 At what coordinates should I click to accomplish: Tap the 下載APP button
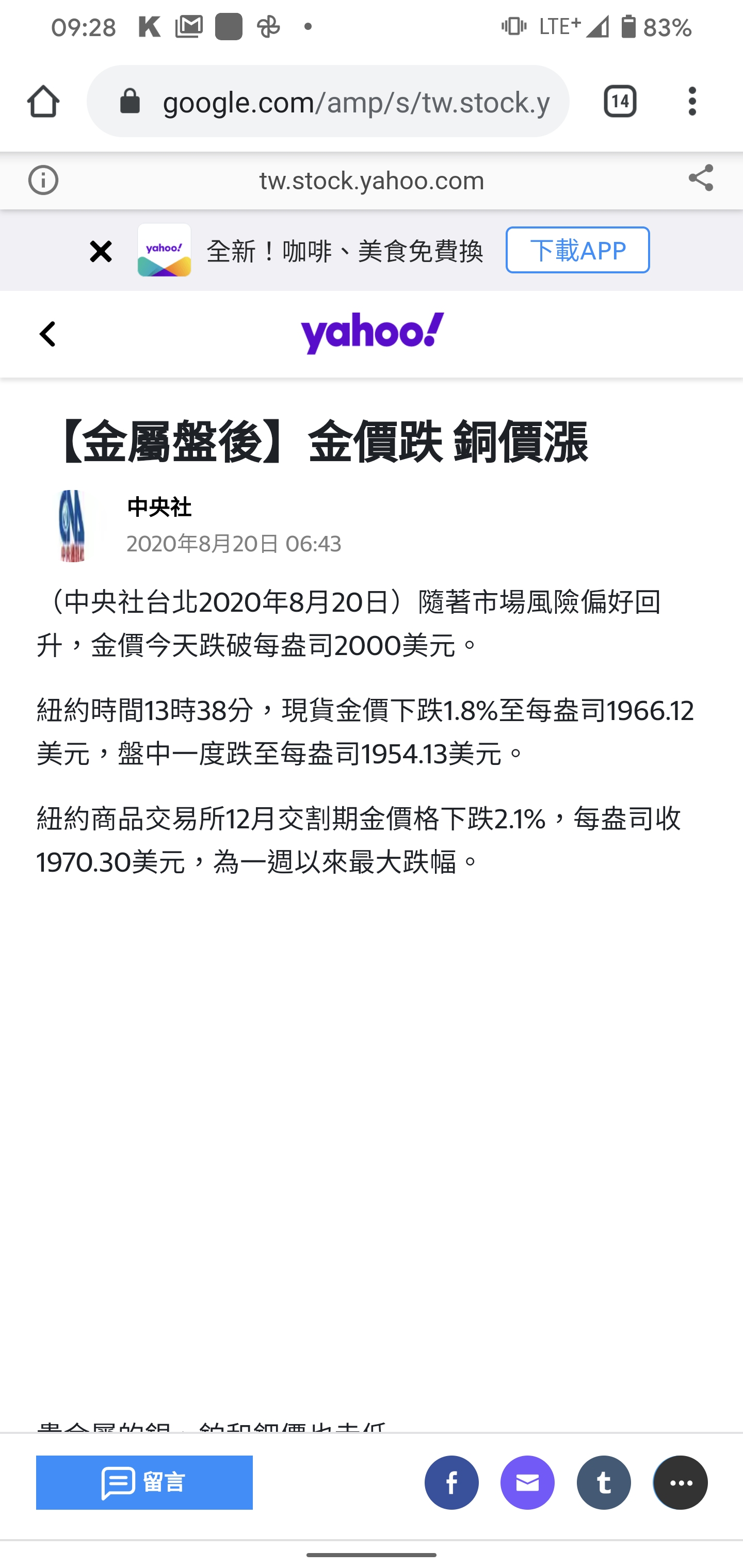[577, 250]
